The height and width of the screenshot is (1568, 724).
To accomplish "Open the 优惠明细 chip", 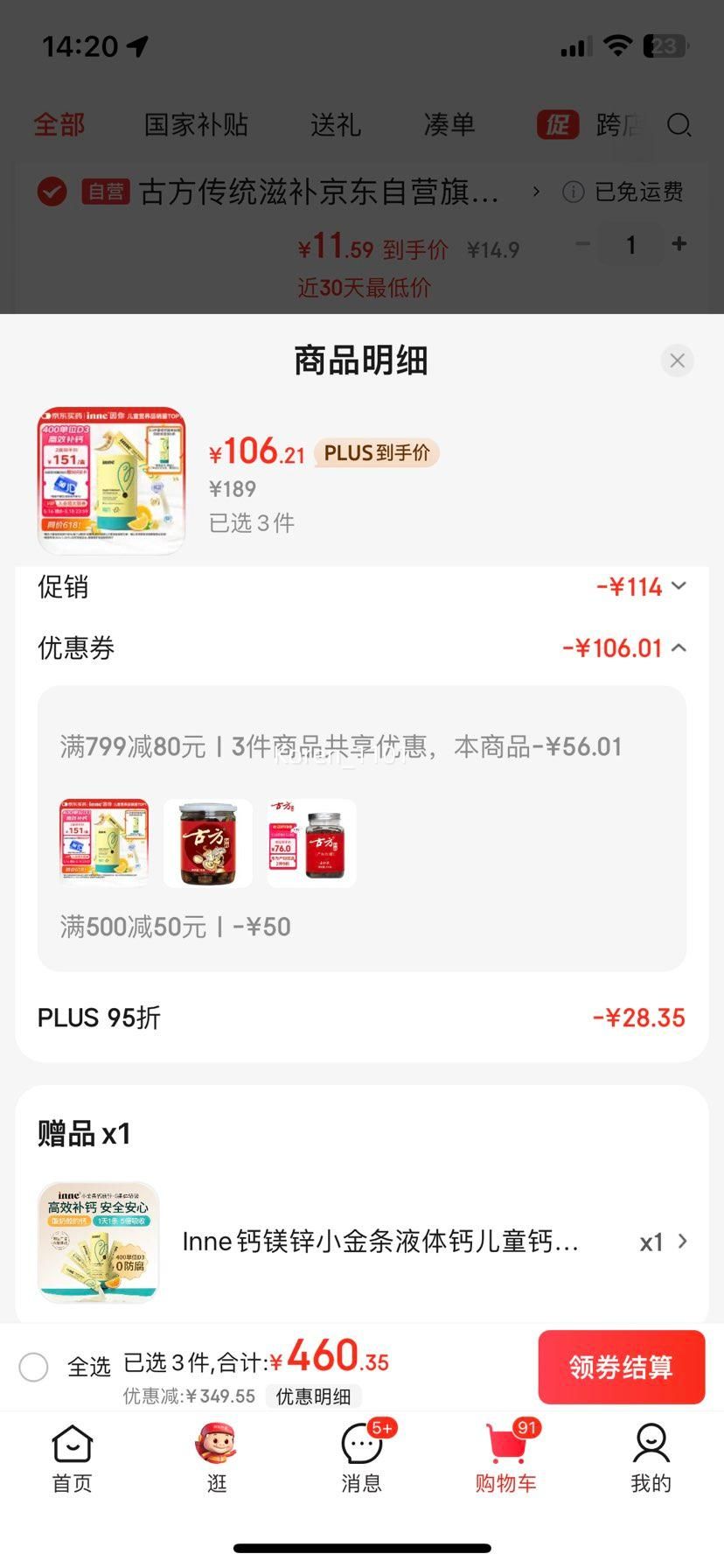I will pos(313,1396).
